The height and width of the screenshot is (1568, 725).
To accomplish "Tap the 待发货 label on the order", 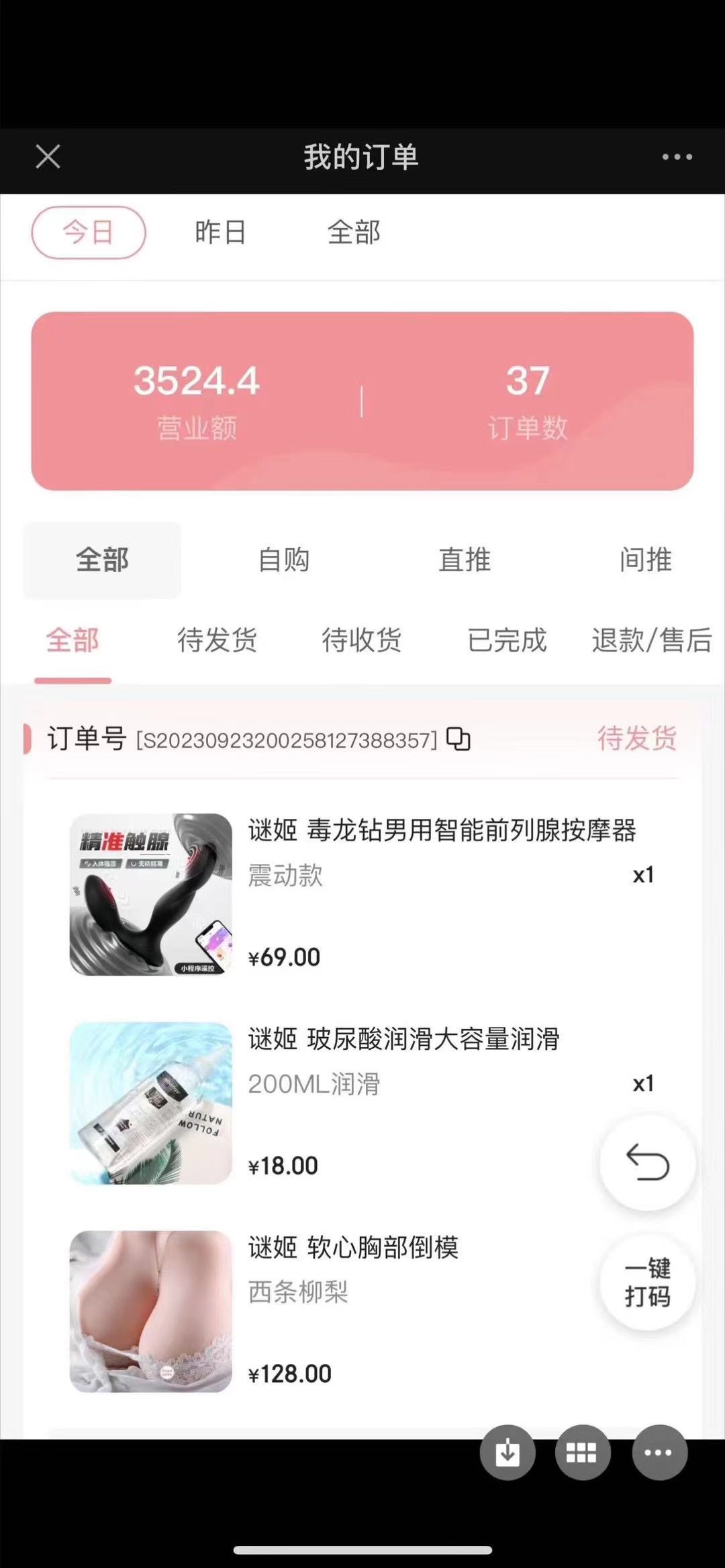I will click(636, 738).
